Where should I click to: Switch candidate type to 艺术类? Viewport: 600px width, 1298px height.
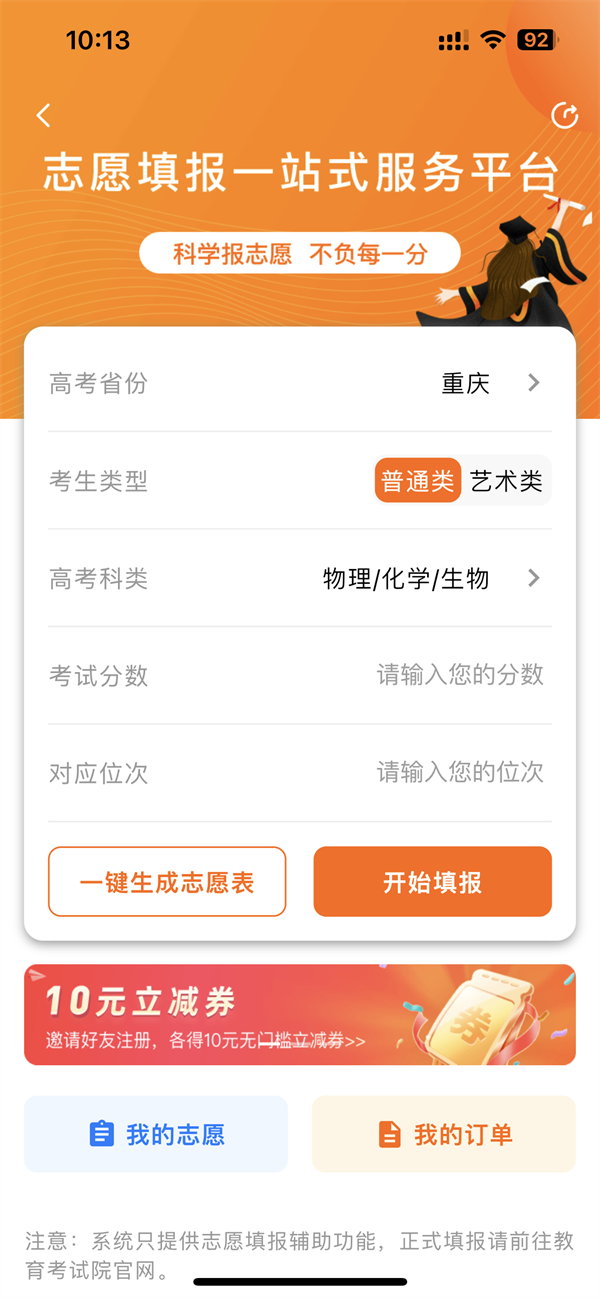506,481
